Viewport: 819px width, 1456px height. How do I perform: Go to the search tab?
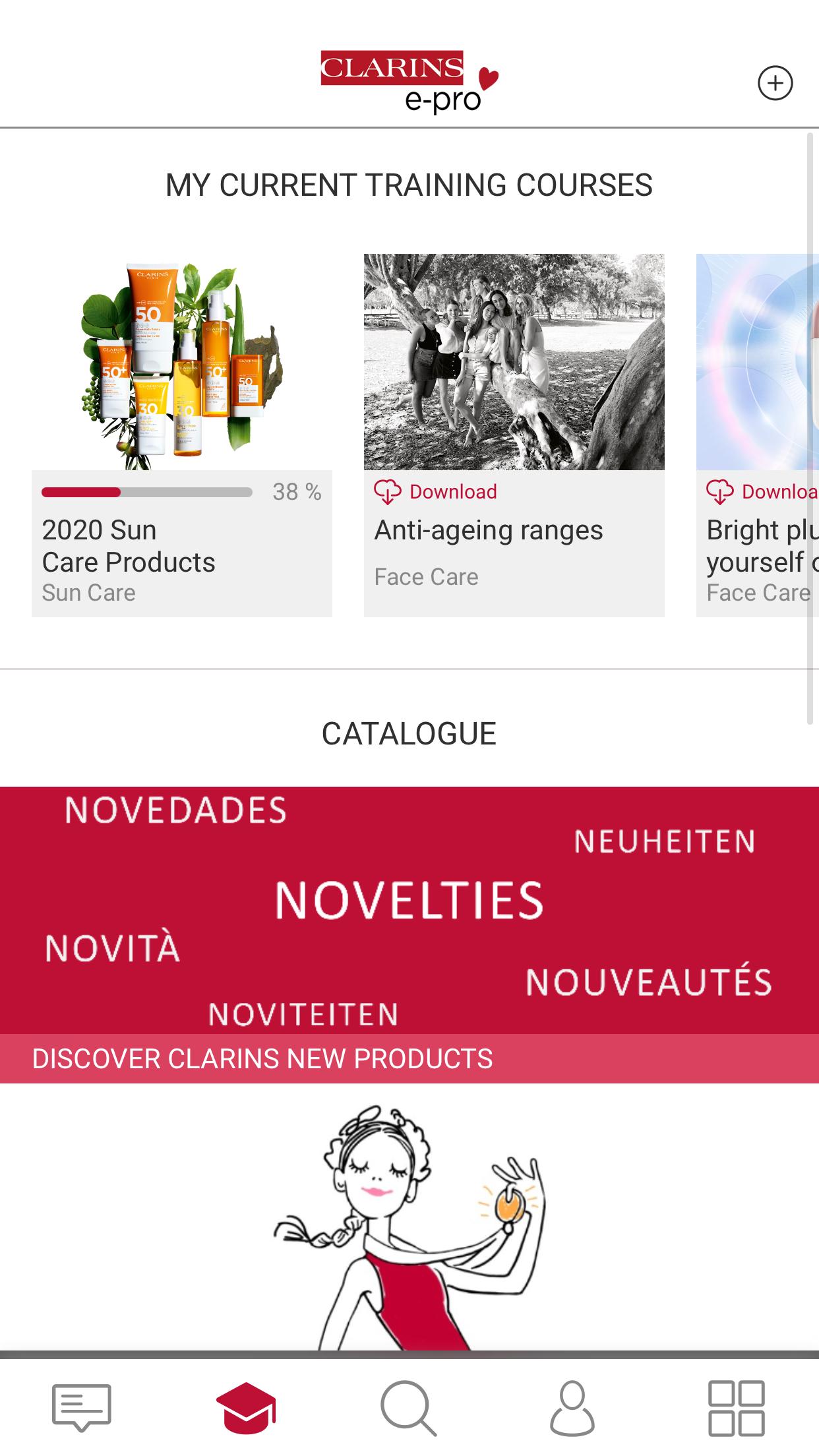coord(409,1407)
